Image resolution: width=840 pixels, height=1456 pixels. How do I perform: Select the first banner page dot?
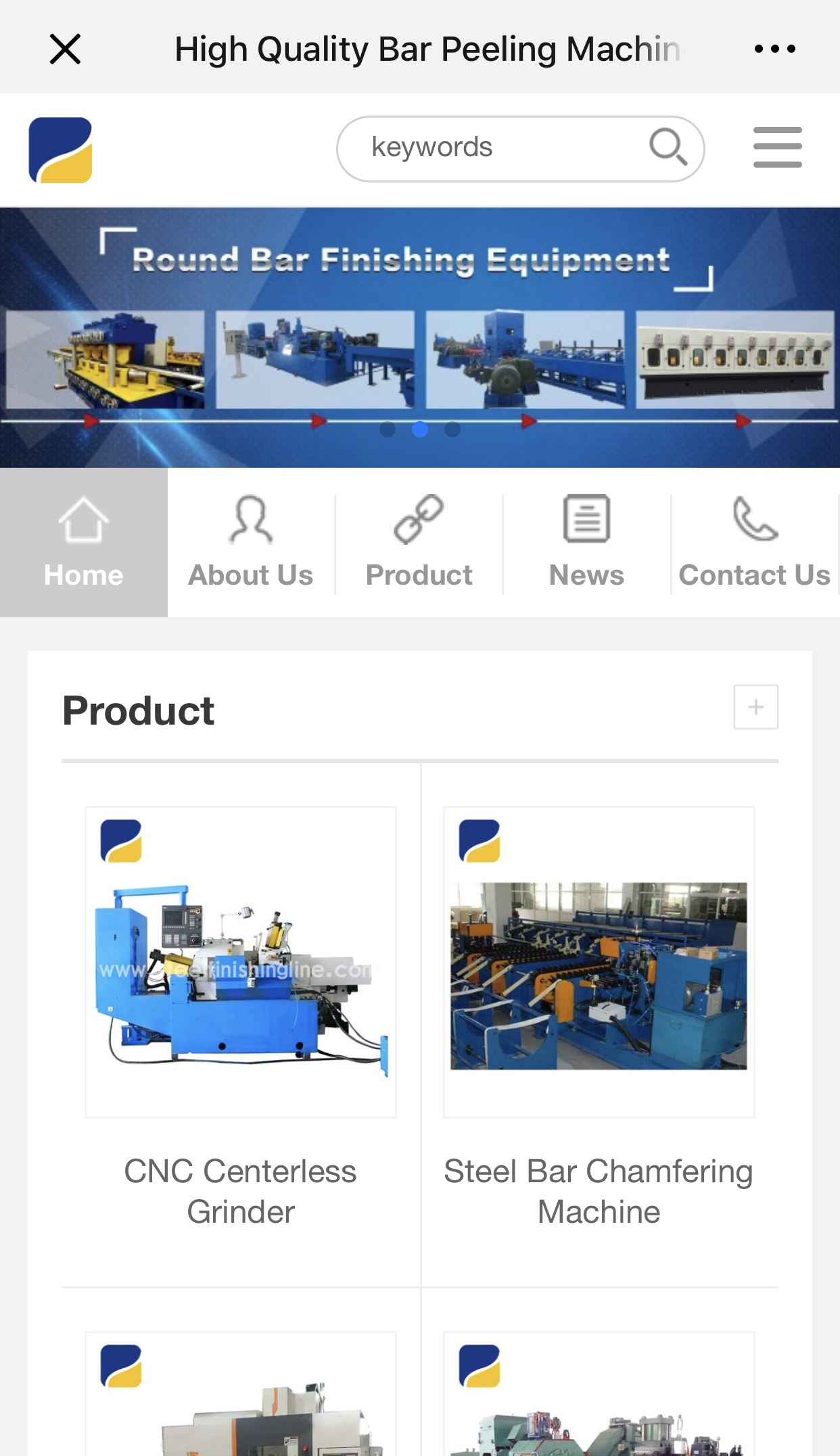point(388,429)
